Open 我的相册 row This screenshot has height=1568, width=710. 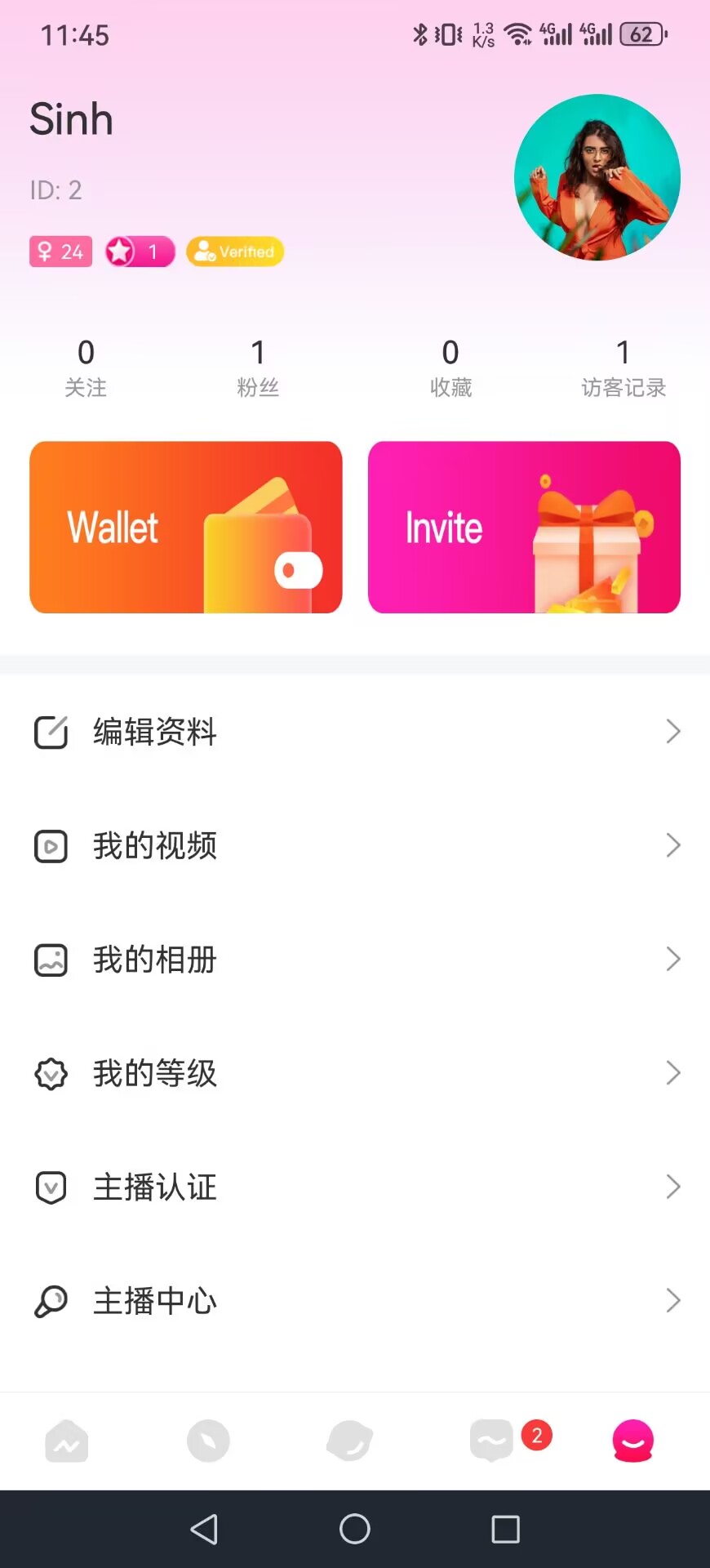click(x=355, y=960)
